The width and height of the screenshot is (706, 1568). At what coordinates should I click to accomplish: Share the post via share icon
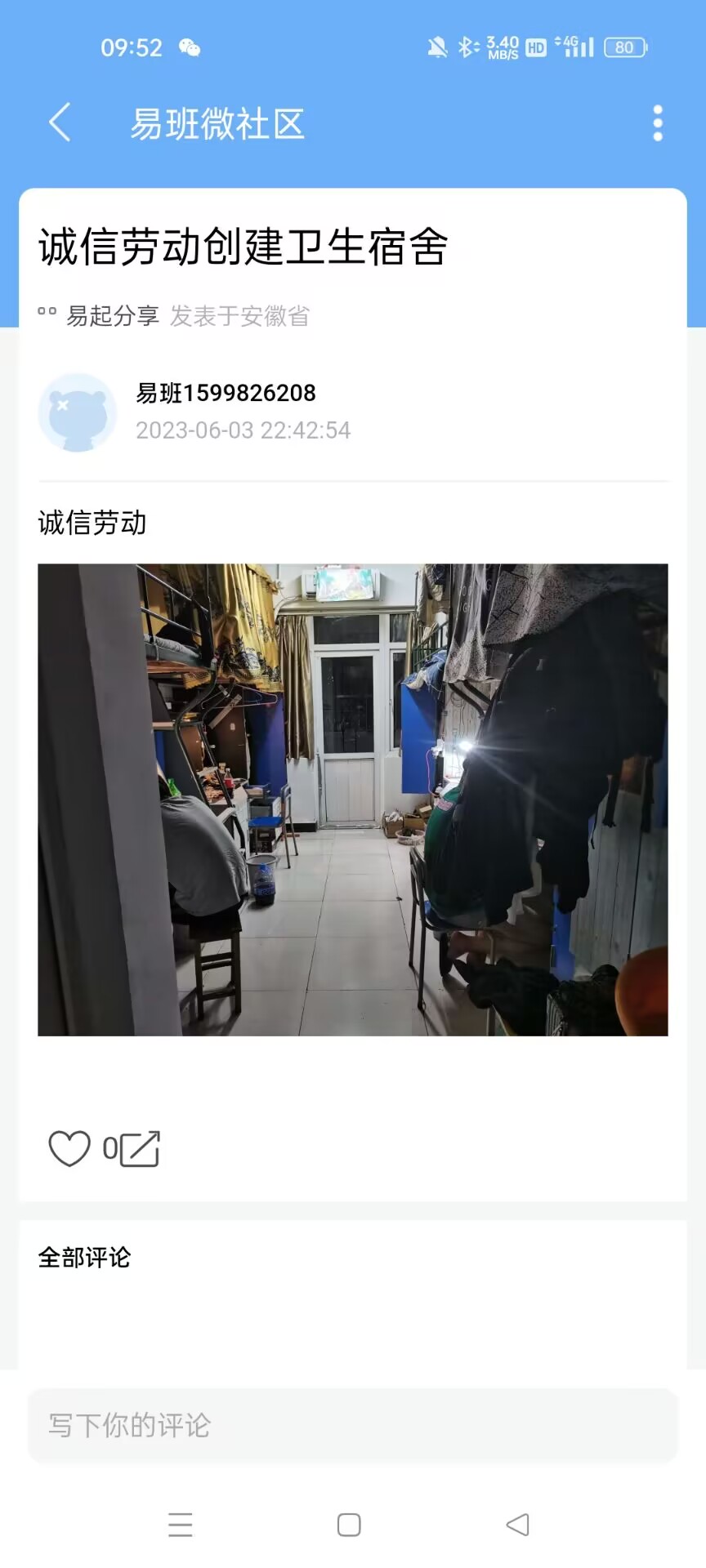[140, 1149]
